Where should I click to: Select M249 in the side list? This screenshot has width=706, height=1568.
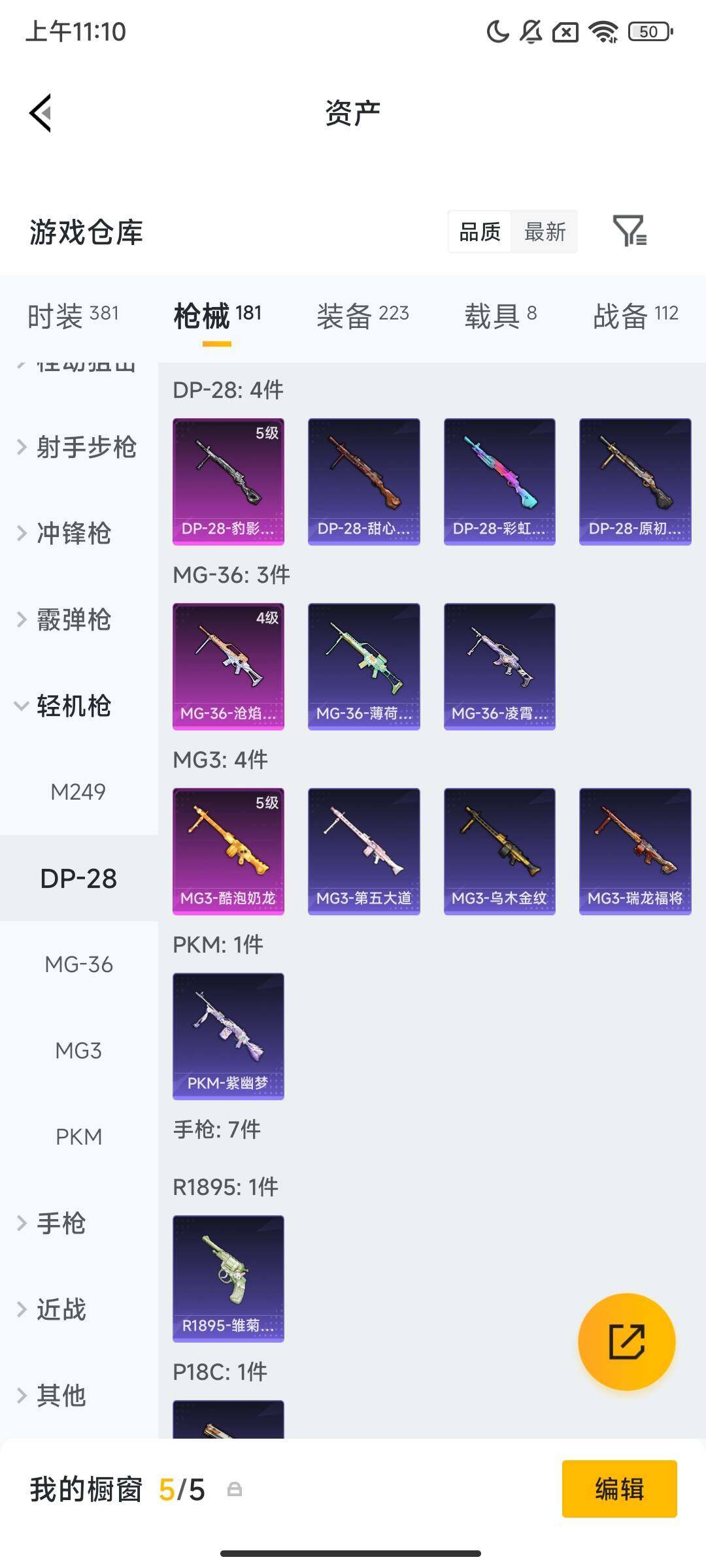pyautogui.click(x=78, y=792)
